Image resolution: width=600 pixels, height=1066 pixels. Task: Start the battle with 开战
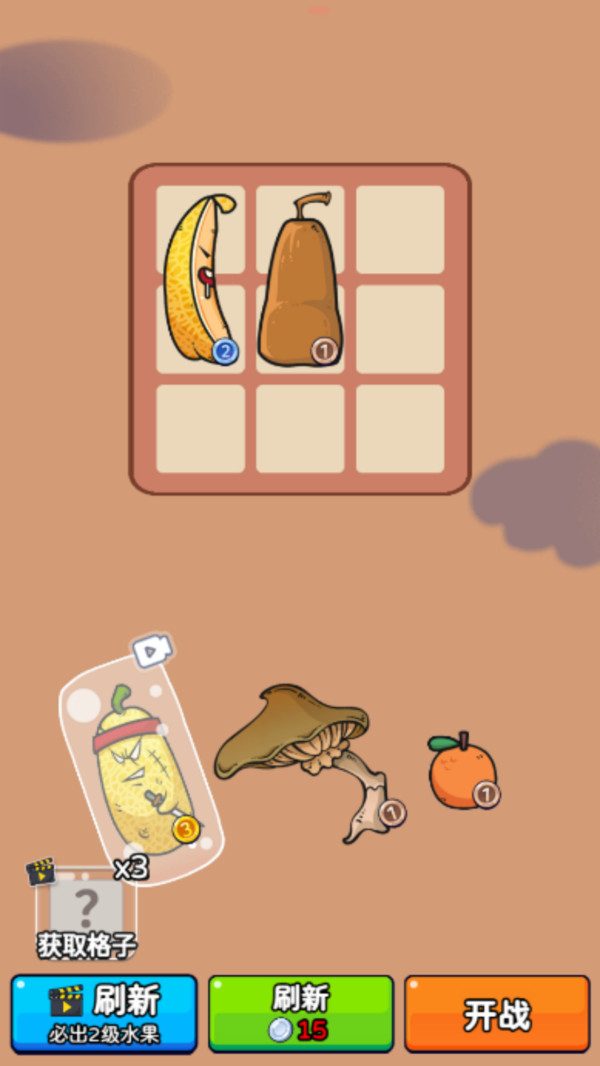[497, 1014]
